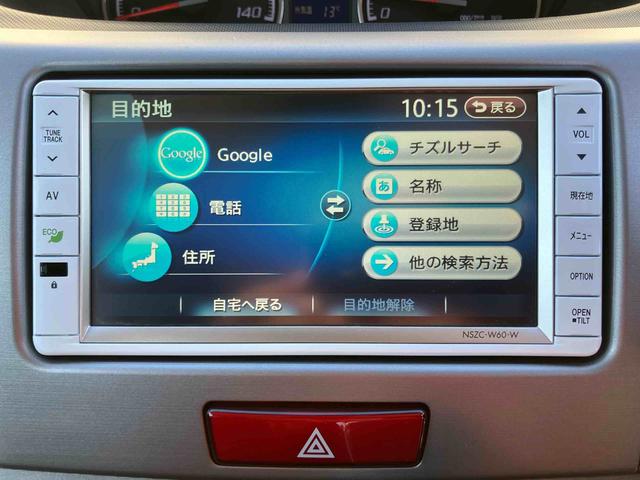This screenshot has width=640, height=480.
Task: Tap 自宅へ戻る to go home
Action: [x=247, y=305]
